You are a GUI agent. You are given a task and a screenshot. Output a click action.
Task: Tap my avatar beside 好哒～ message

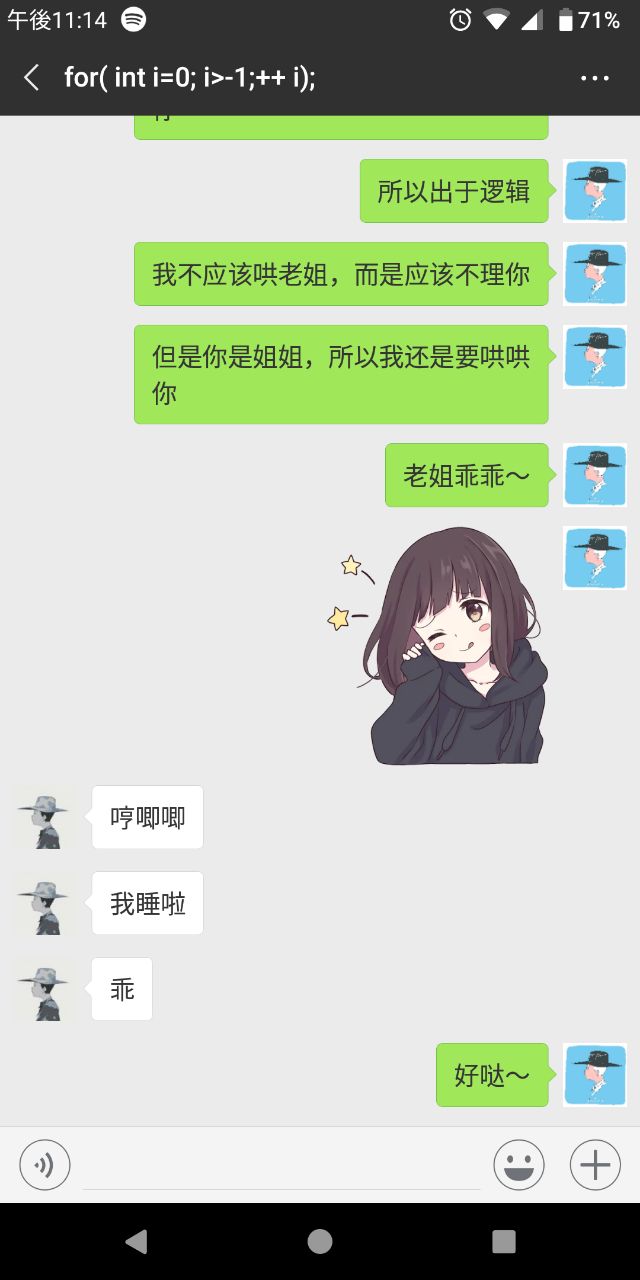pos(595,1075)
